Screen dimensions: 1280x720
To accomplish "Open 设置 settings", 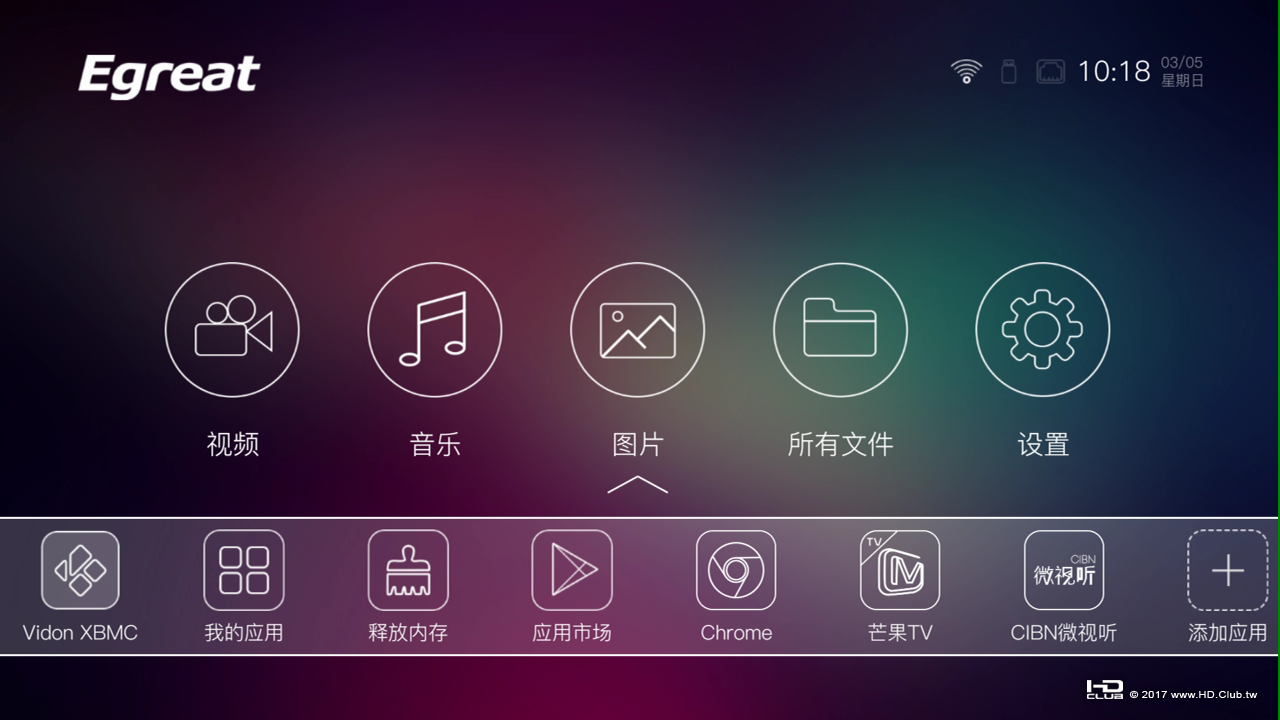I will tap(1042, 330).
